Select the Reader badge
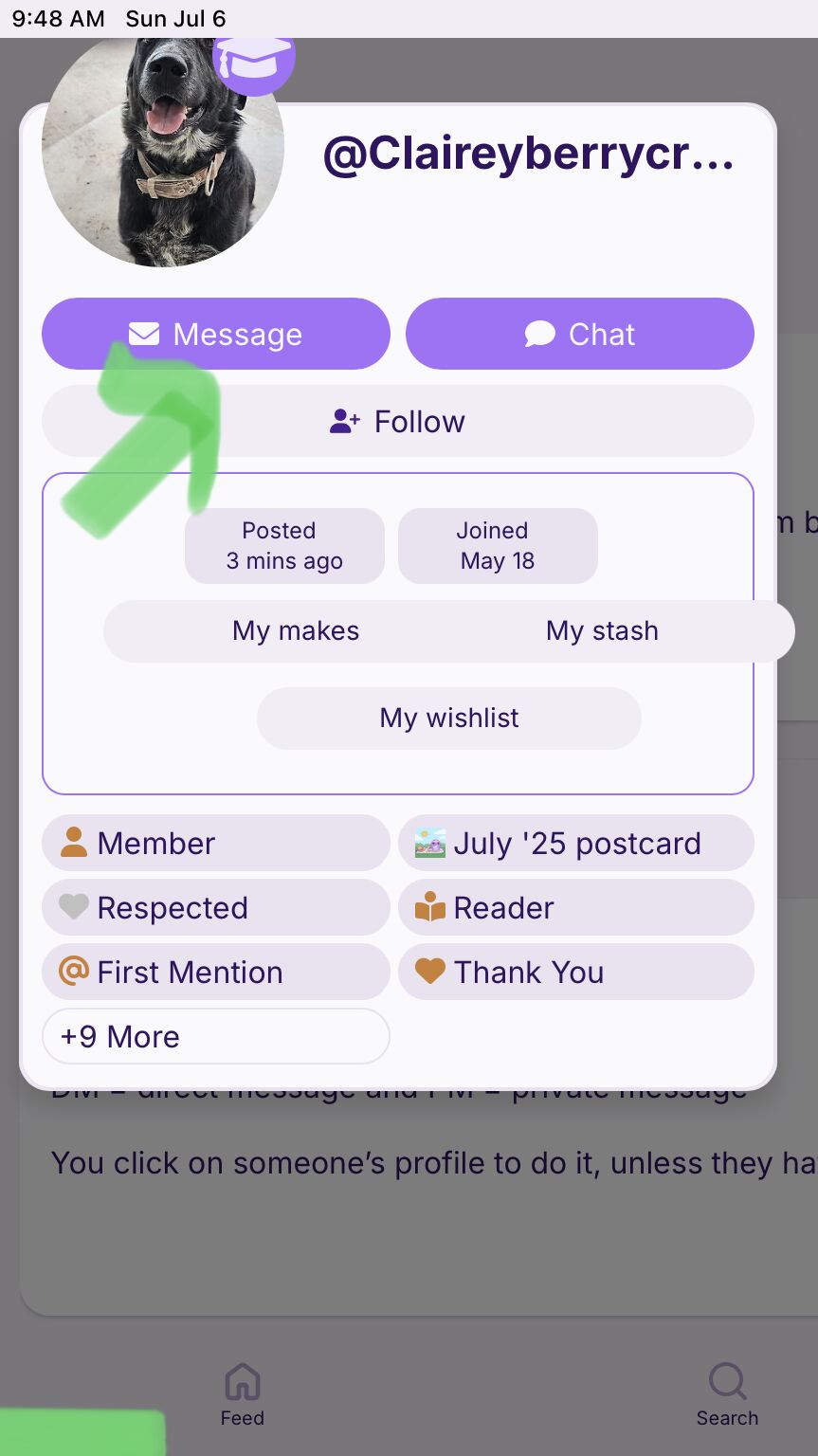Viewport: 818px width, 1456px height. point(576,907)
